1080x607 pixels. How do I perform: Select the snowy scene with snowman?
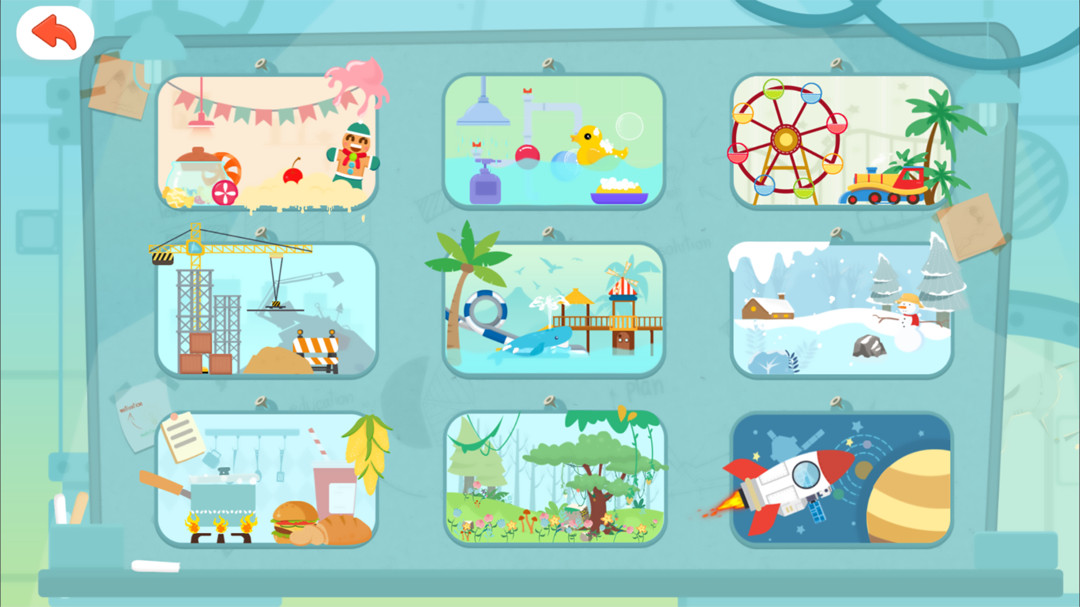(841, 309)
